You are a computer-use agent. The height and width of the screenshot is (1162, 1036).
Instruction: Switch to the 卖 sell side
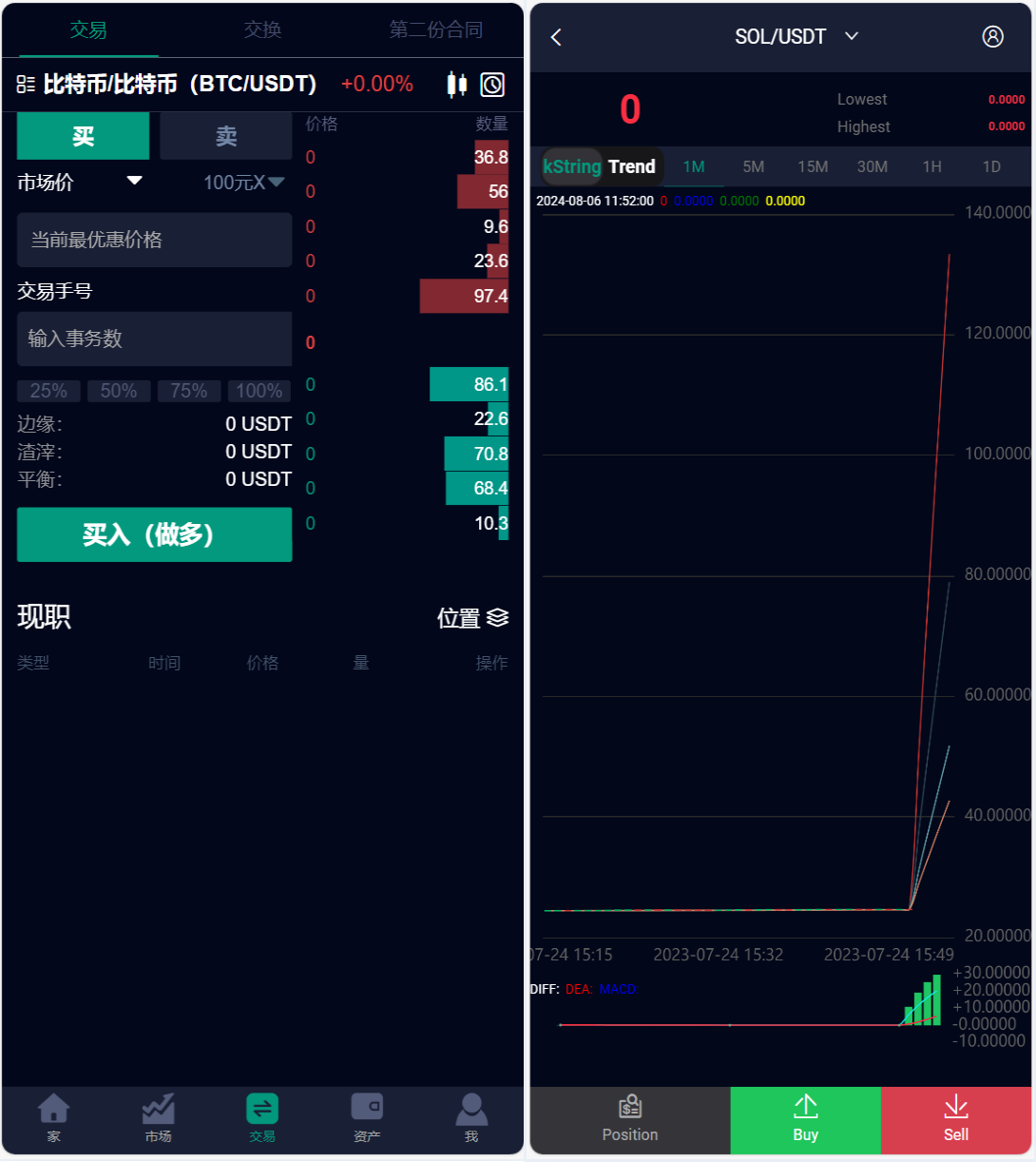point(226,136)
